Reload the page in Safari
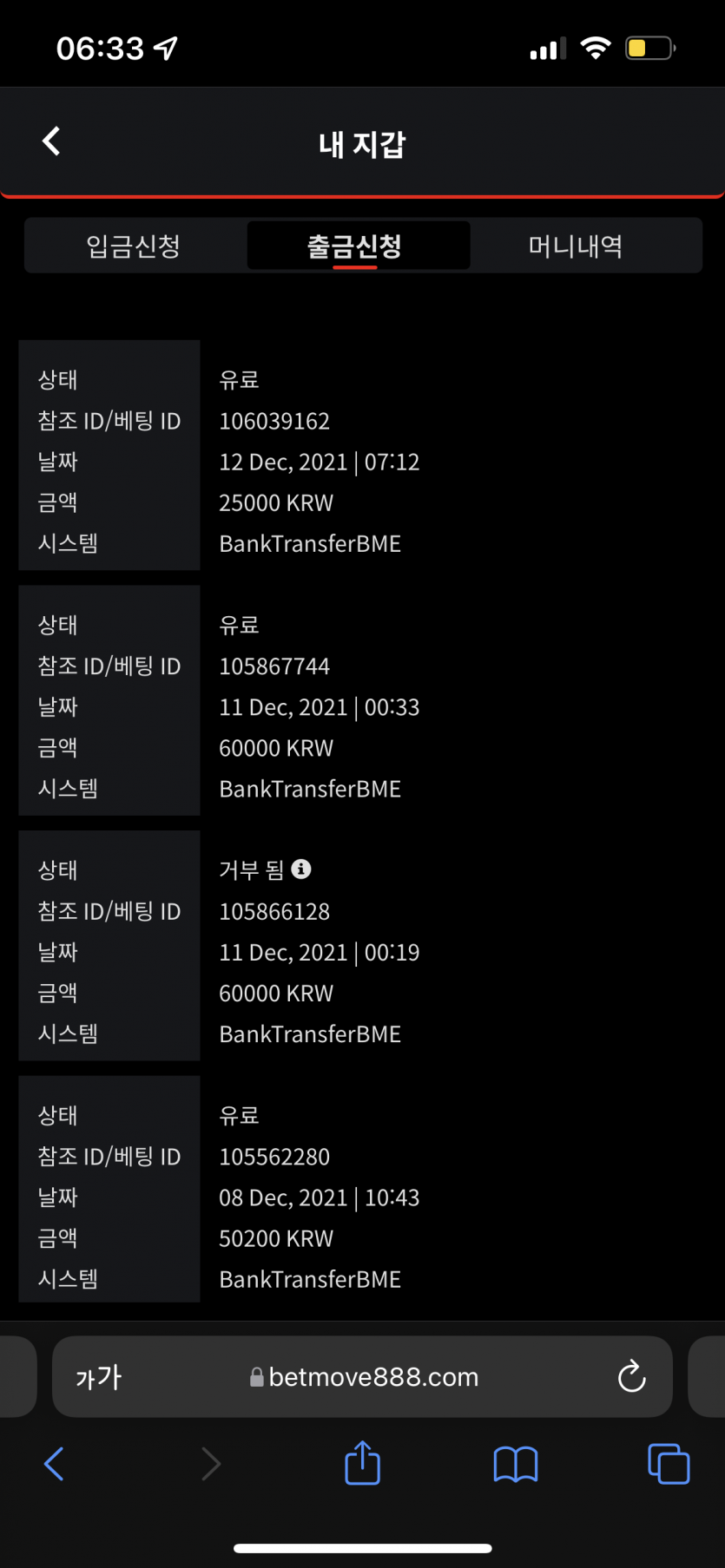This screenshot has height=1568, width=725. point(631,1376)
